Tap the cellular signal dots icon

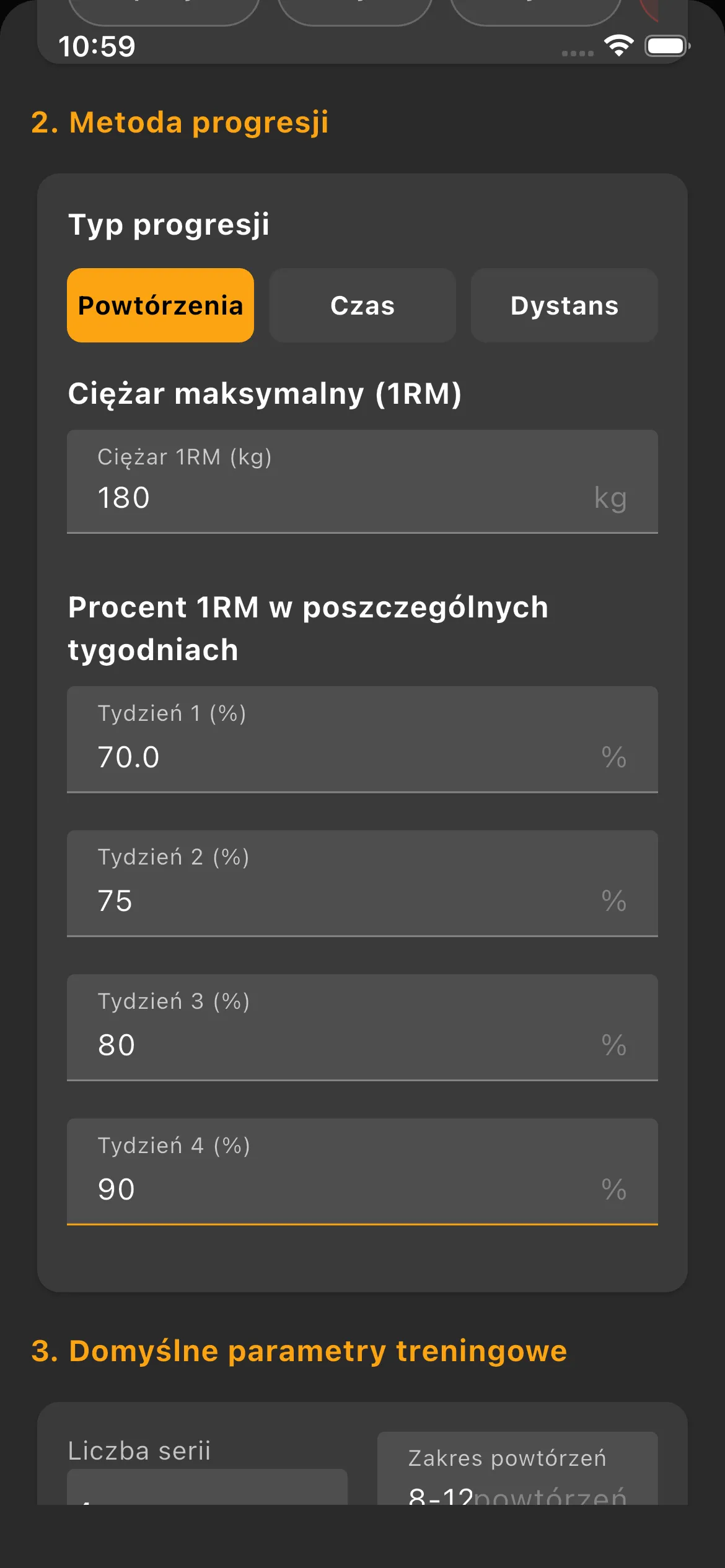coord(576,52)
